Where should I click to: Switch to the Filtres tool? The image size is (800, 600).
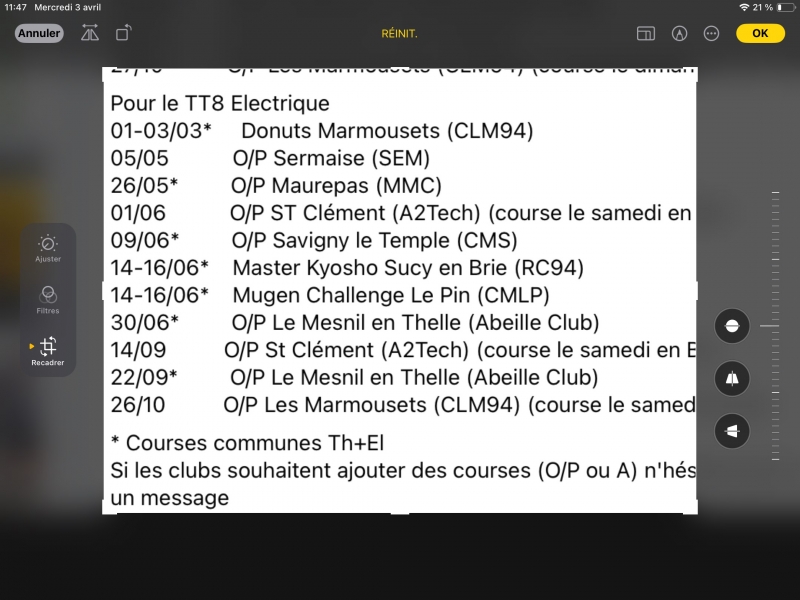(x=48, y=300)
